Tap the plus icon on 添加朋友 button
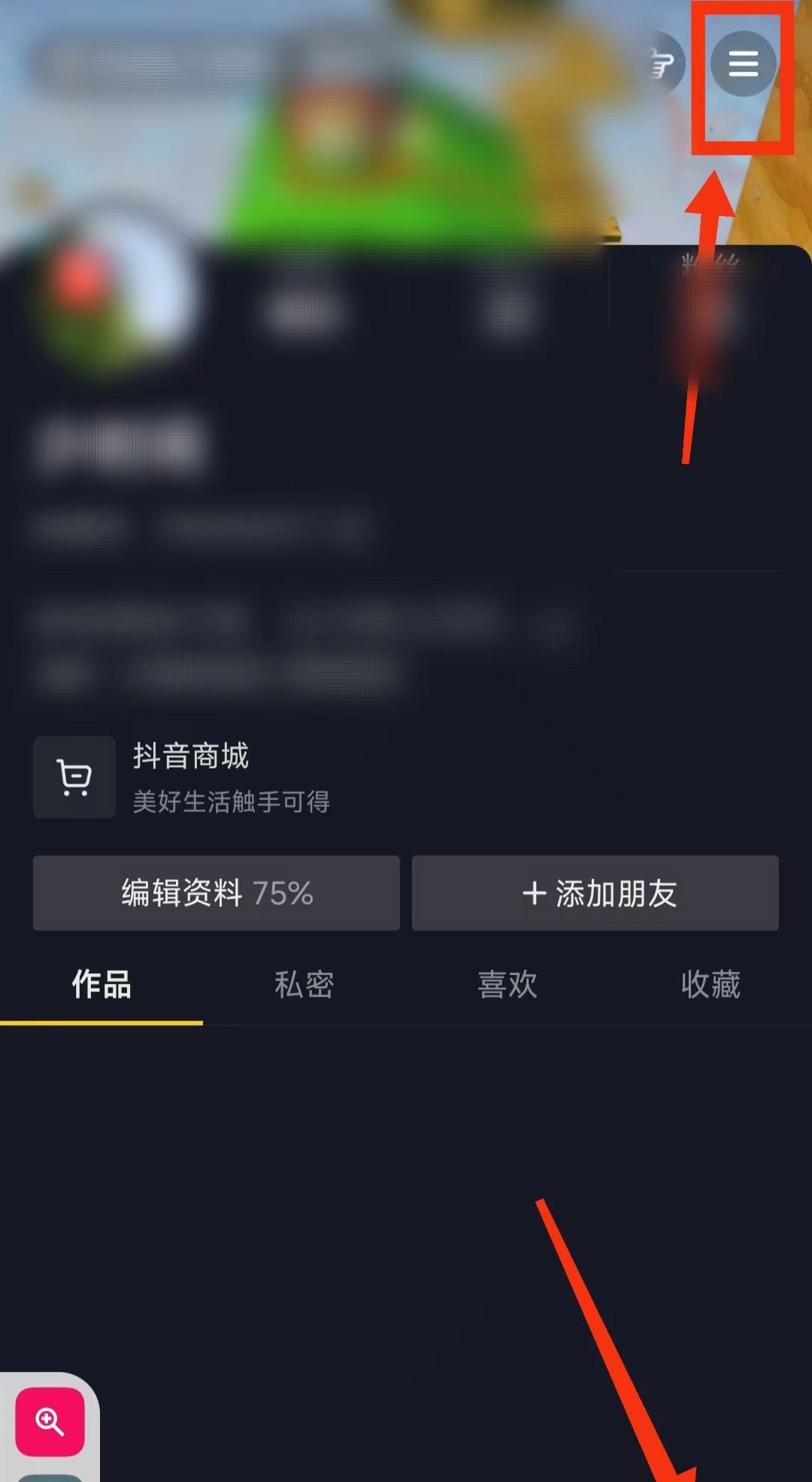The image size is (812, 1482). (x=533, y=893)
